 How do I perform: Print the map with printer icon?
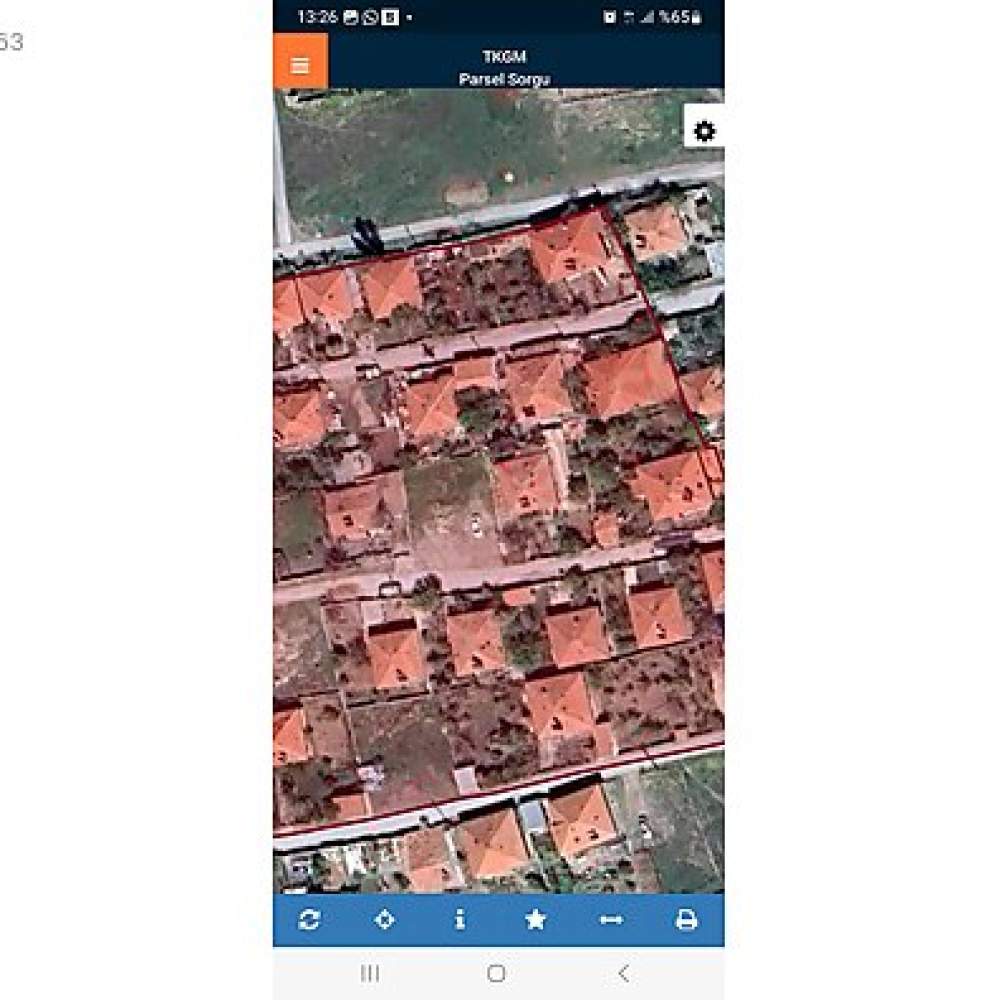coord(687,920)
